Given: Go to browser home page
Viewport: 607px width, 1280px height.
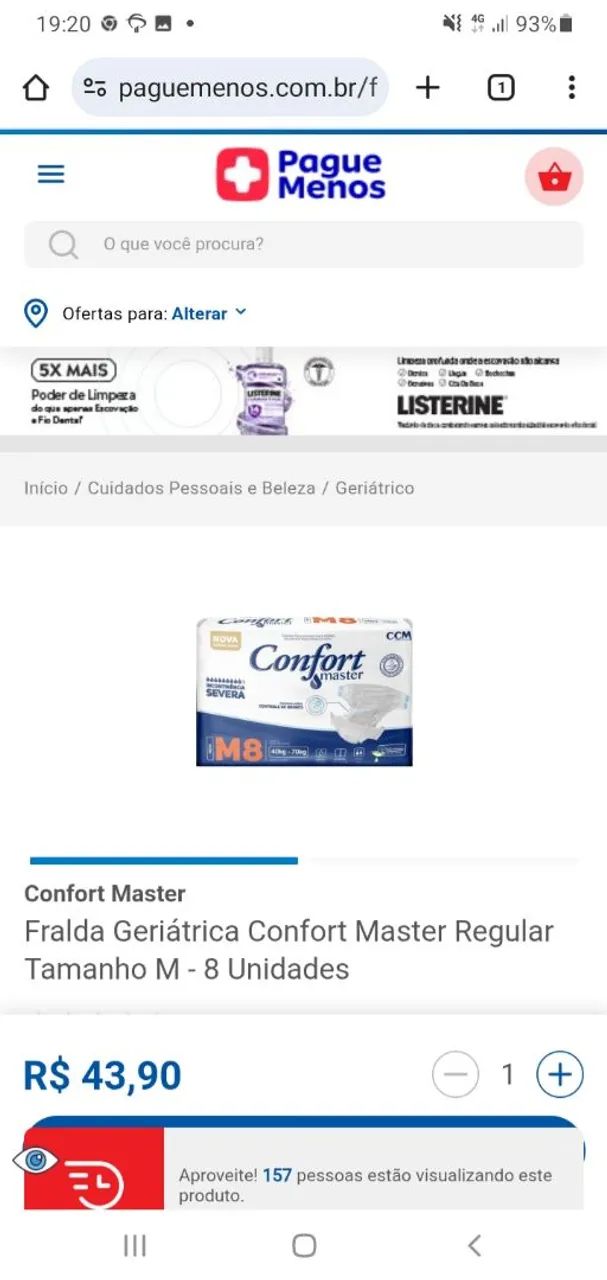Looking at the screenshot, I should tap(36, 88).
